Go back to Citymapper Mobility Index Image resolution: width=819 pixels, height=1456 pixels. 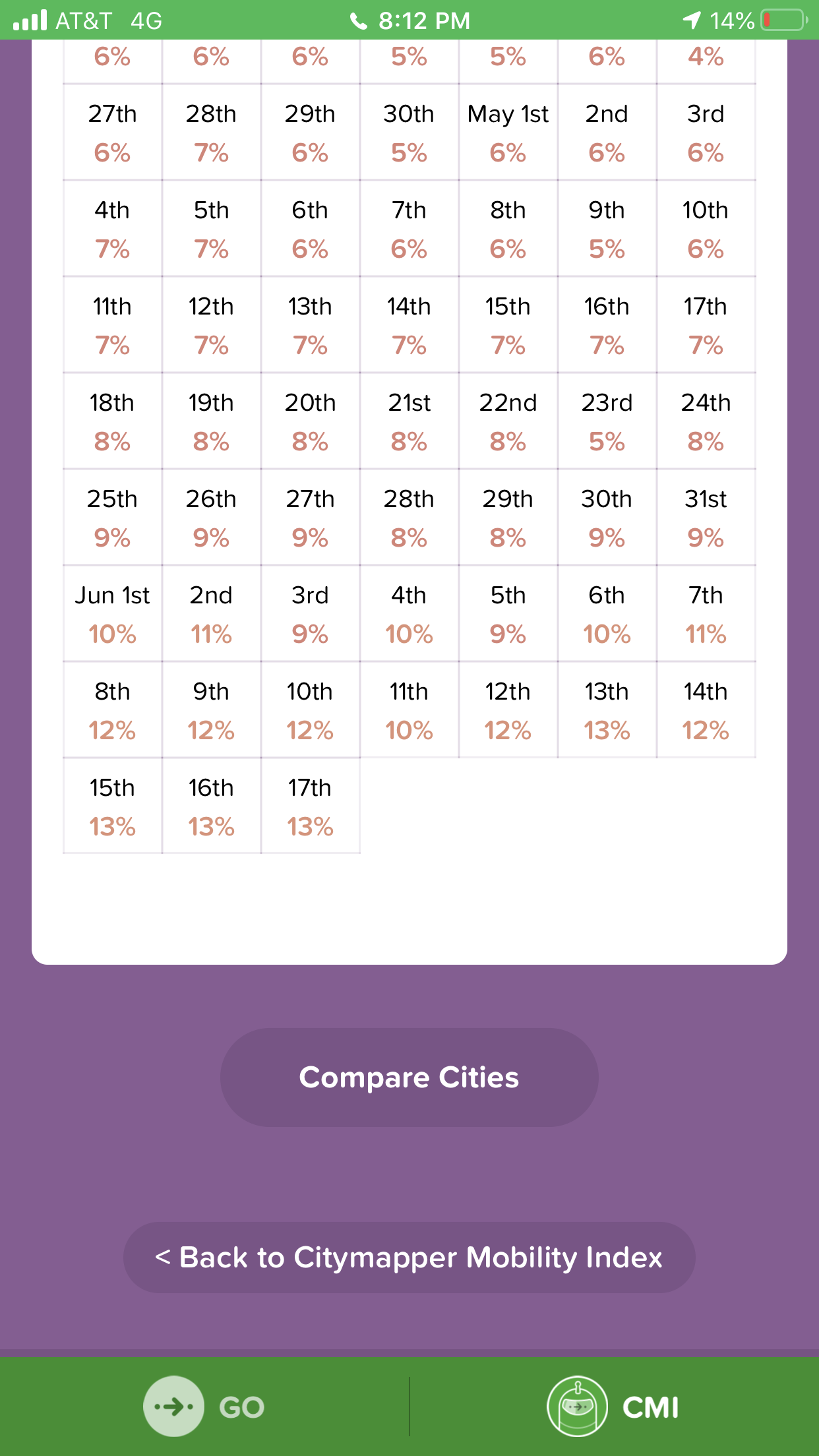click(409, 1257)
